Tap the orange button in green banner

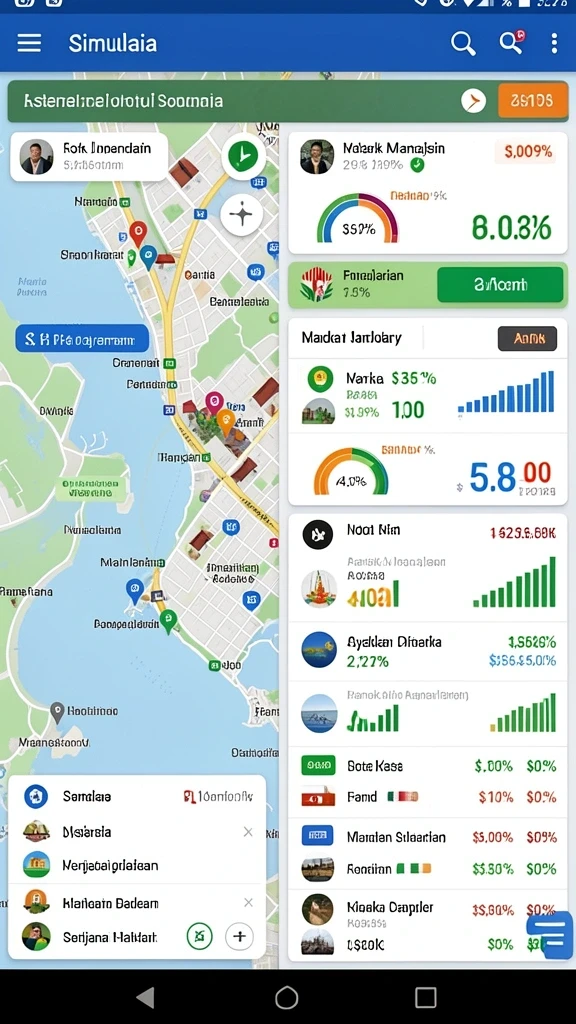[532, 101]
